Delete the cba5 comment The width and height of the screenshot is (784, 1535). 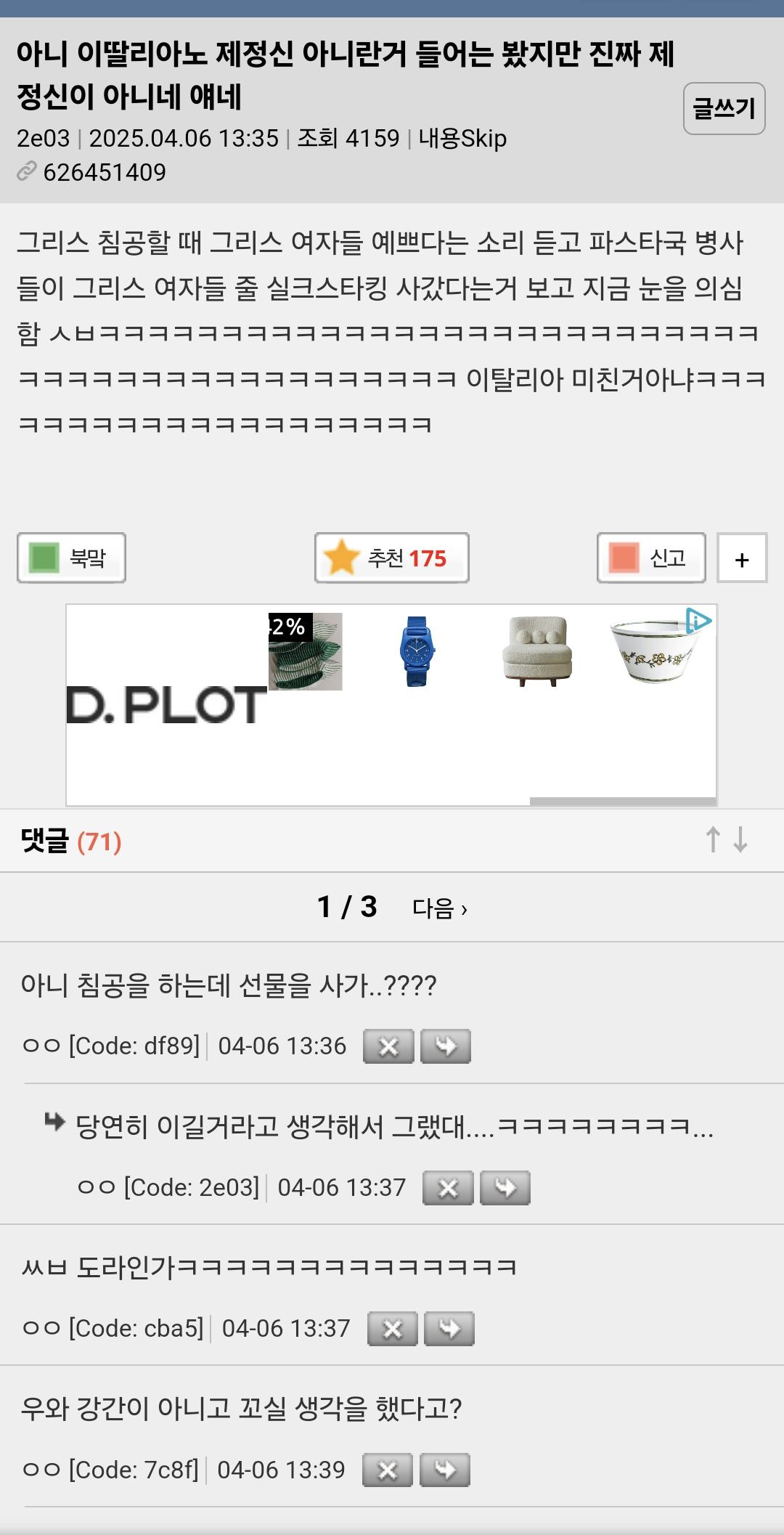pyautogui.click(x=392, y=1329)
